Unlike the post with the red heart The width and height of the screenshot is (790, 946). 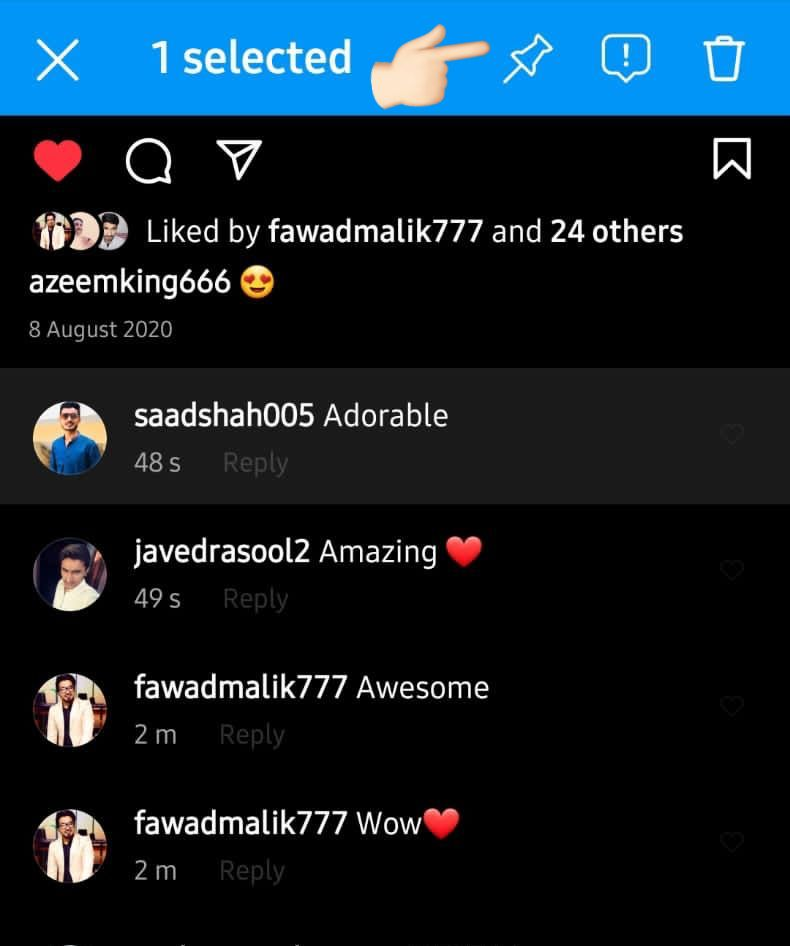coord(57,160)
